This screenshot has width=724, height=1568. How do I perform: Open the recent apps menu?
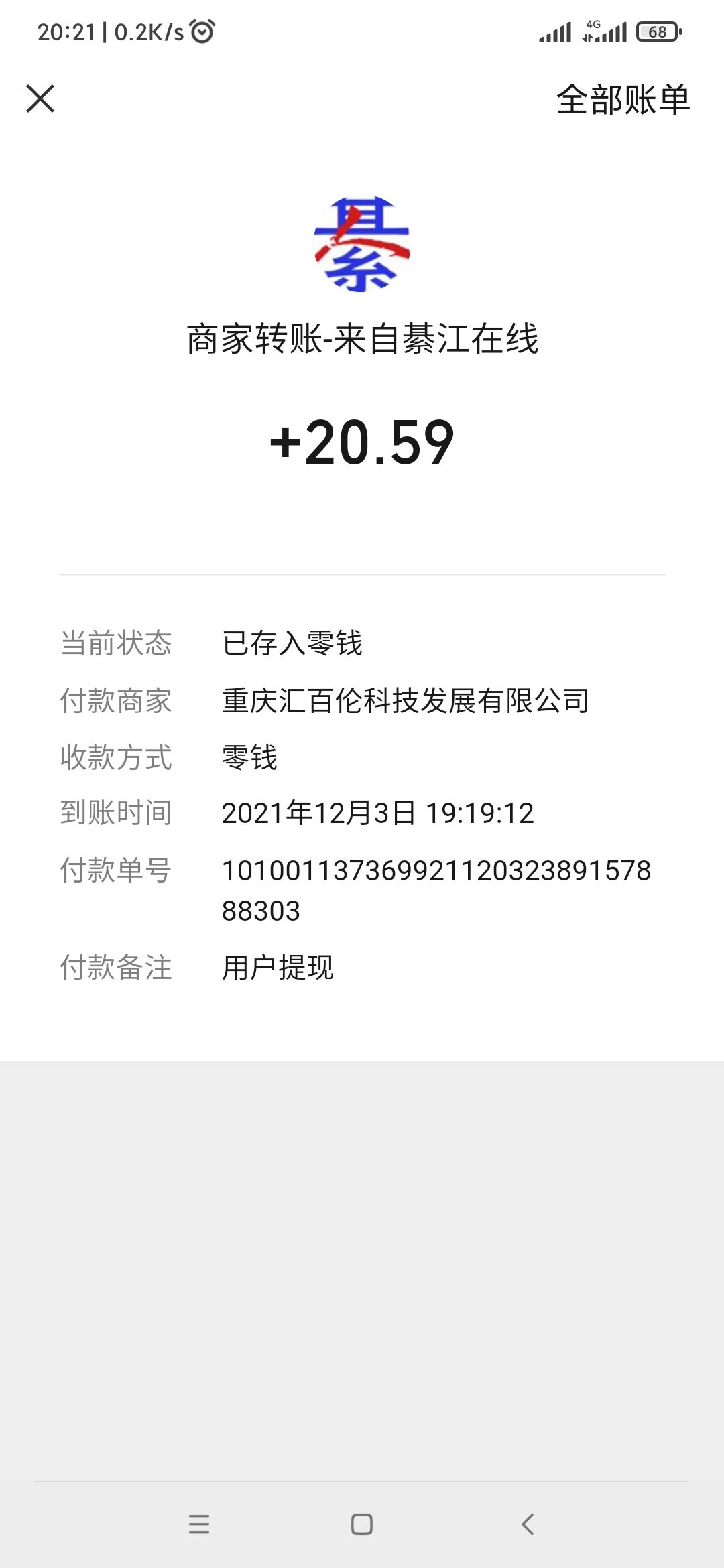199,1524
